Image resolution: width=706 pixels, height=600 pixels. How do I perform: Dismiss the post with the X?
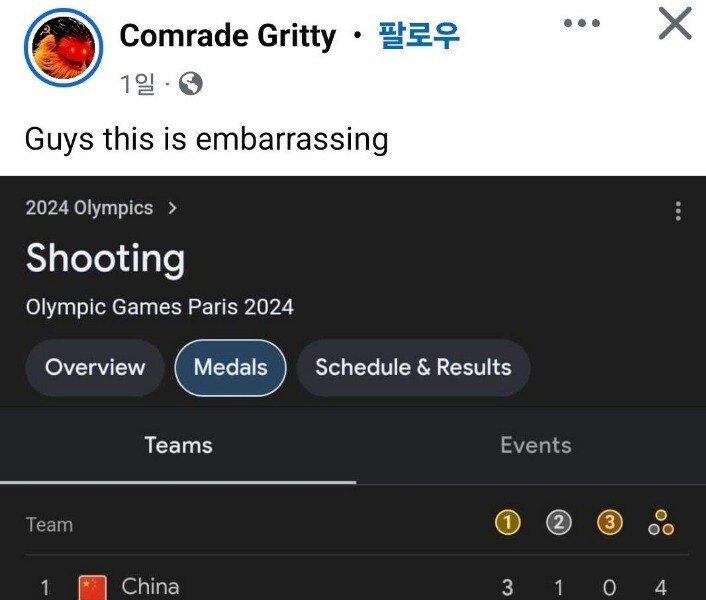pyautogui.click(x=675, y=23)
